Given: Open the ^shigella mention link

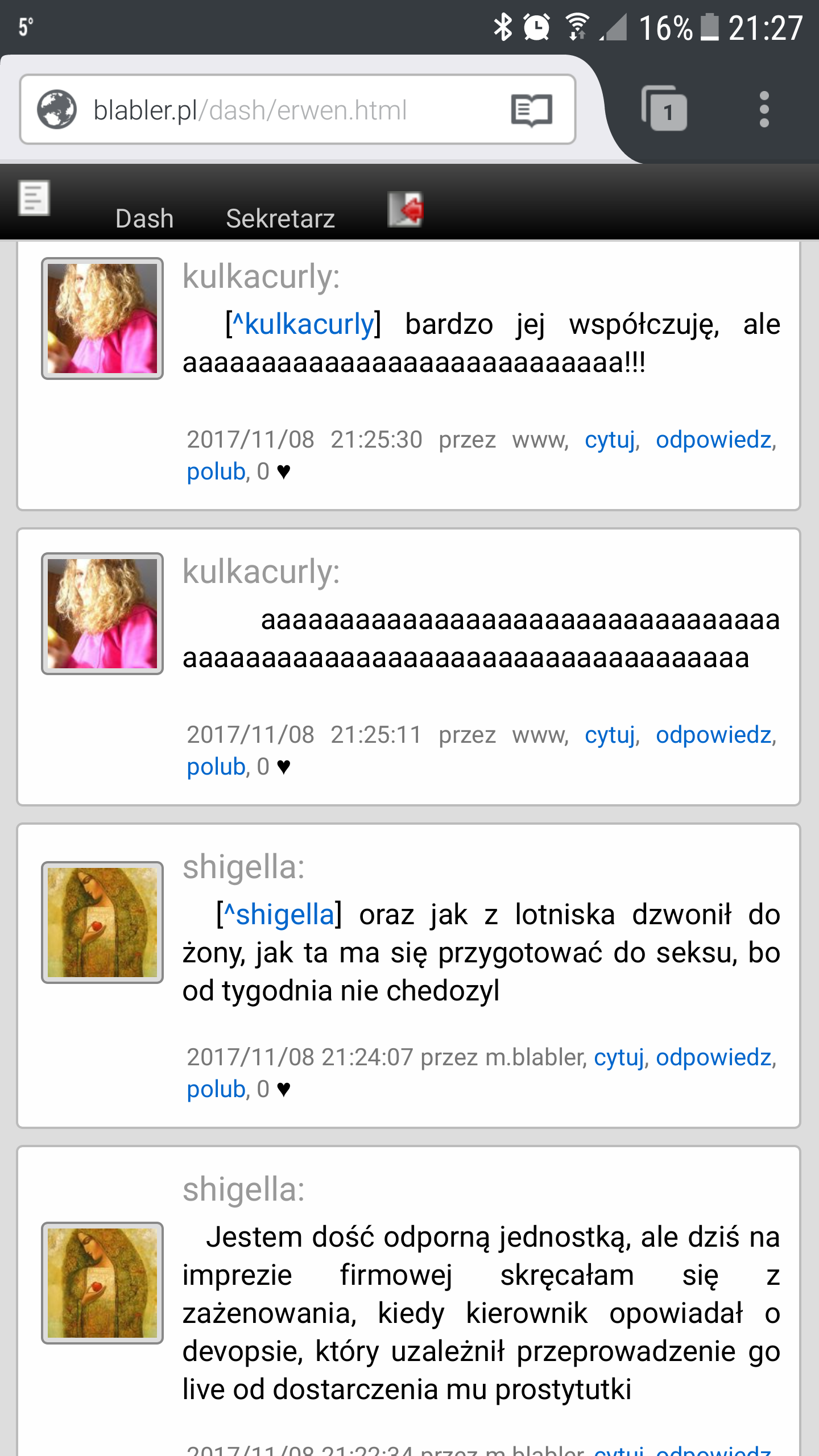Looking at the screenshot, I should point(280,915).
